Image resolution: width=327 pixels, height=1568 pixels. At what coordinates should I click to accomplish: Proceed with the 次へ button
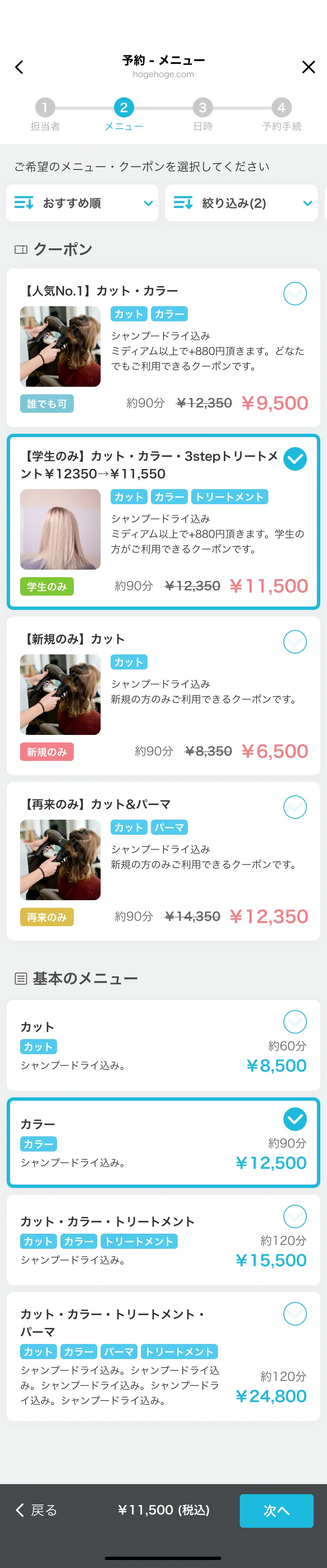tap(276, 1510)
